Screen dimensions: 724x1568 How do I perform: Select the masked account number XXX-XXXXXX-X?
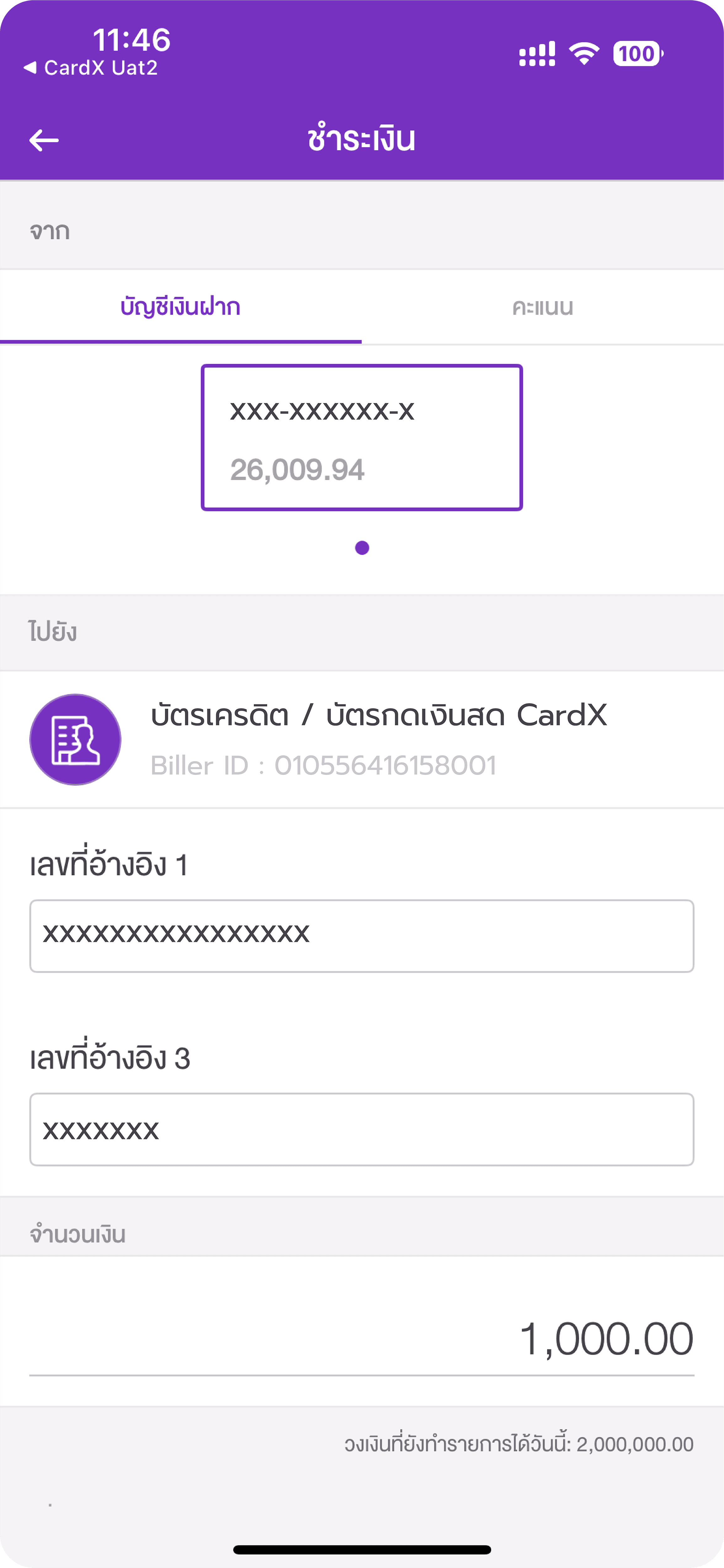323,411
